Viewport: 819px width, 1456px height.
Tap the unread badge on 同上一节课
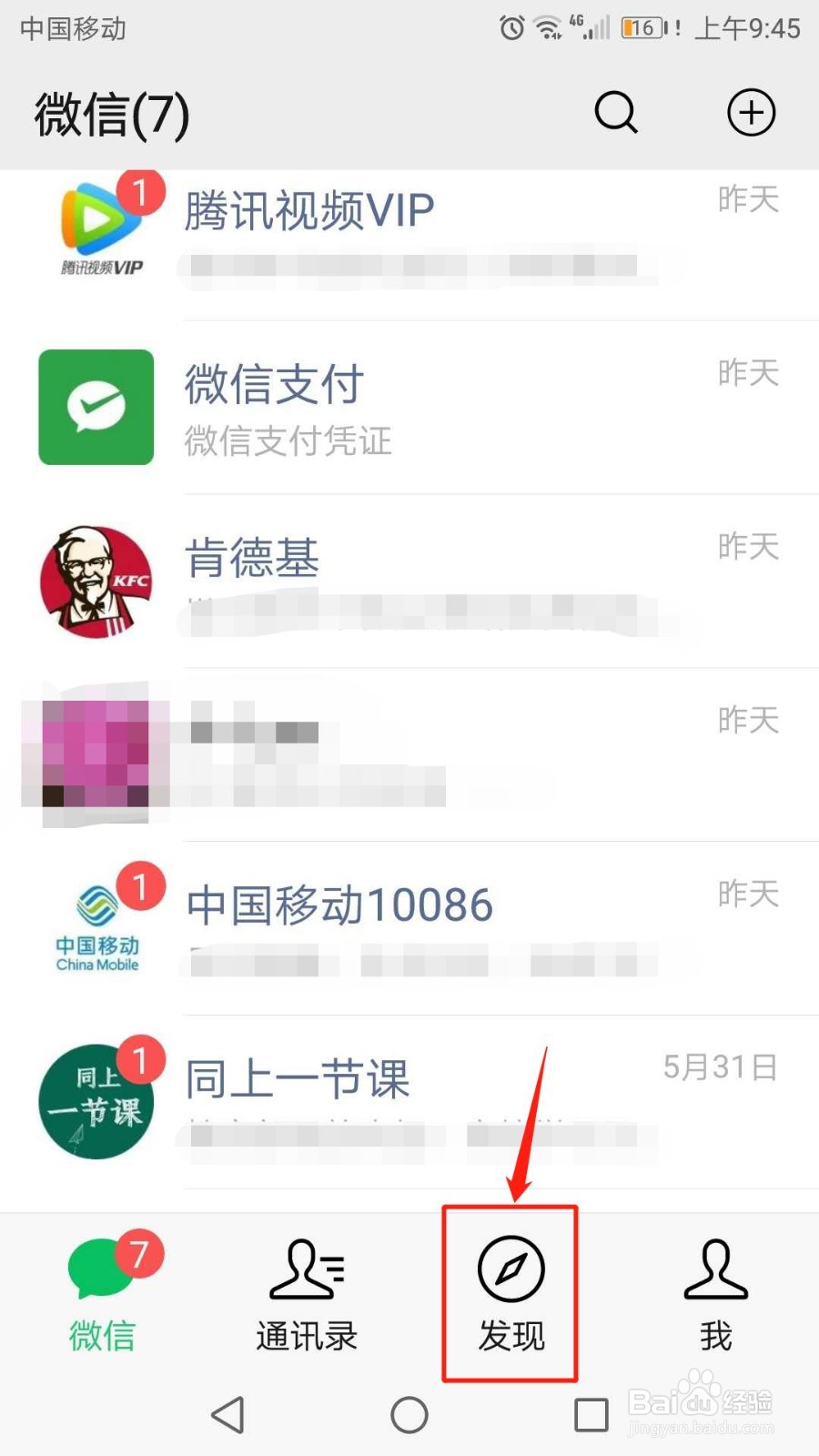click(x=141, y=1059)
